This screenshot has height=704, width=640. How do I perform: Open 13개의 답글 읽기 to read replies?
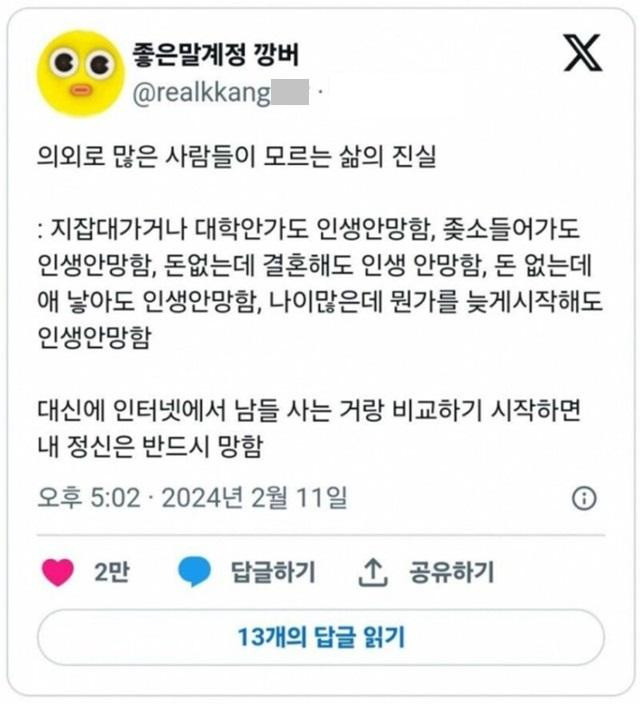[x=320, y=637]
